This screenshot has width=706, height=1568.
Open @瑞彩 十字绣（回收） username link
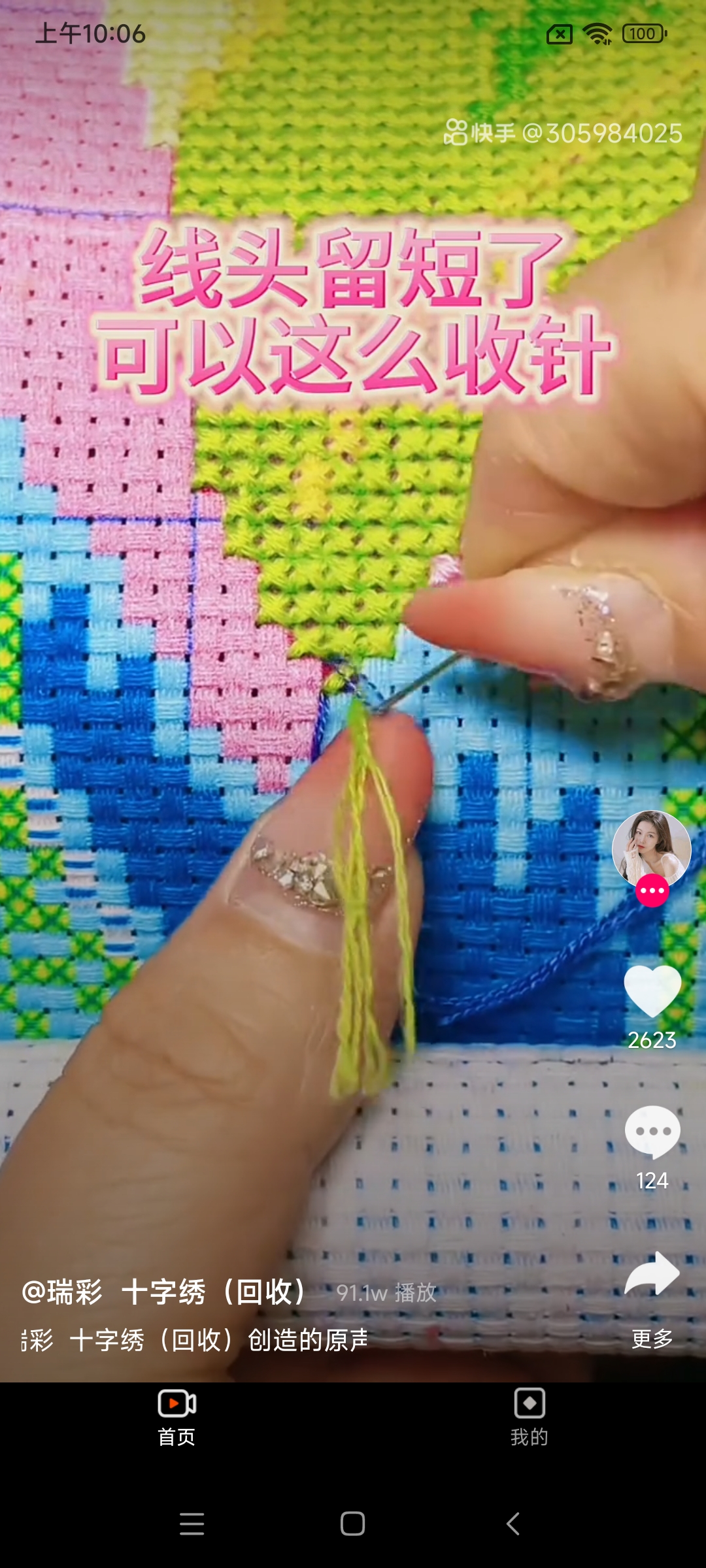tap(163, 1292)
